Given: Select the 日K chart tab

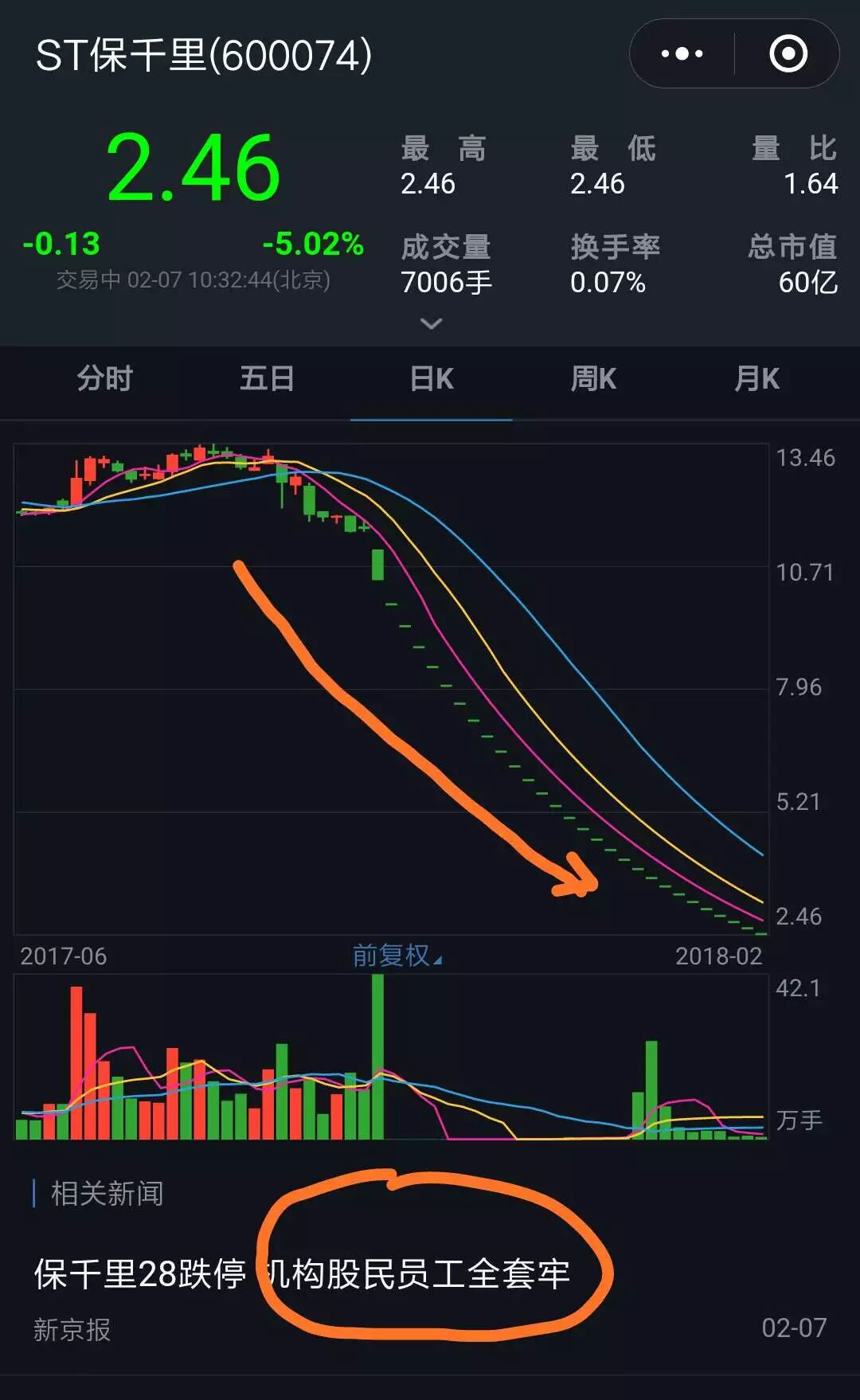Looking at the screenshot, I should point(432,379).
